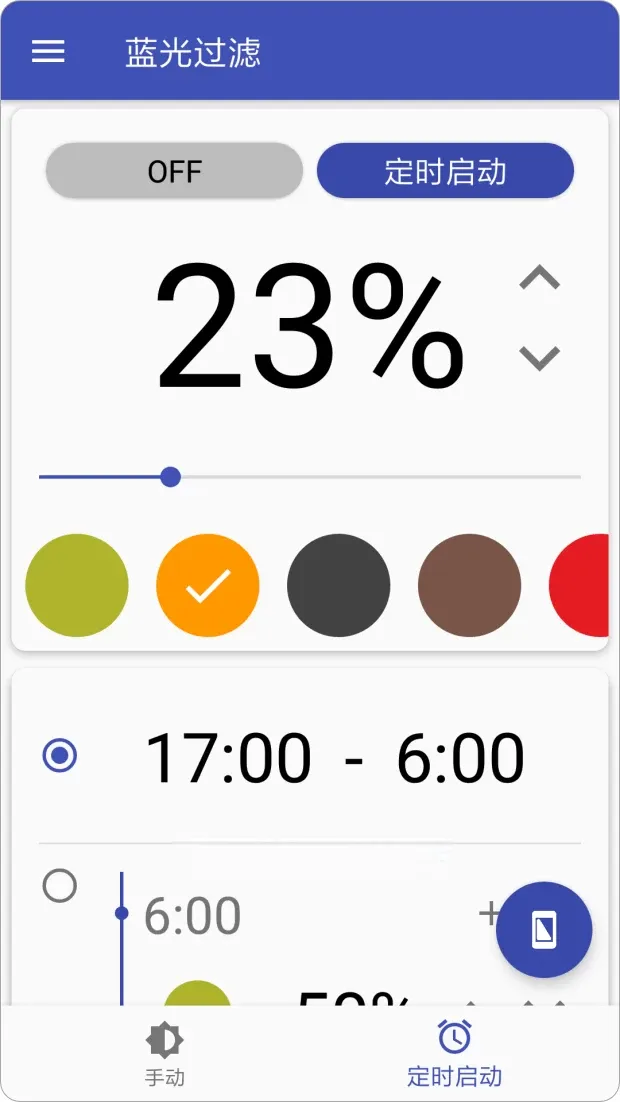This screenshot has width=620, height=1102.
Task: Pick the dark gray filter color
Action: tap(339, 585)
